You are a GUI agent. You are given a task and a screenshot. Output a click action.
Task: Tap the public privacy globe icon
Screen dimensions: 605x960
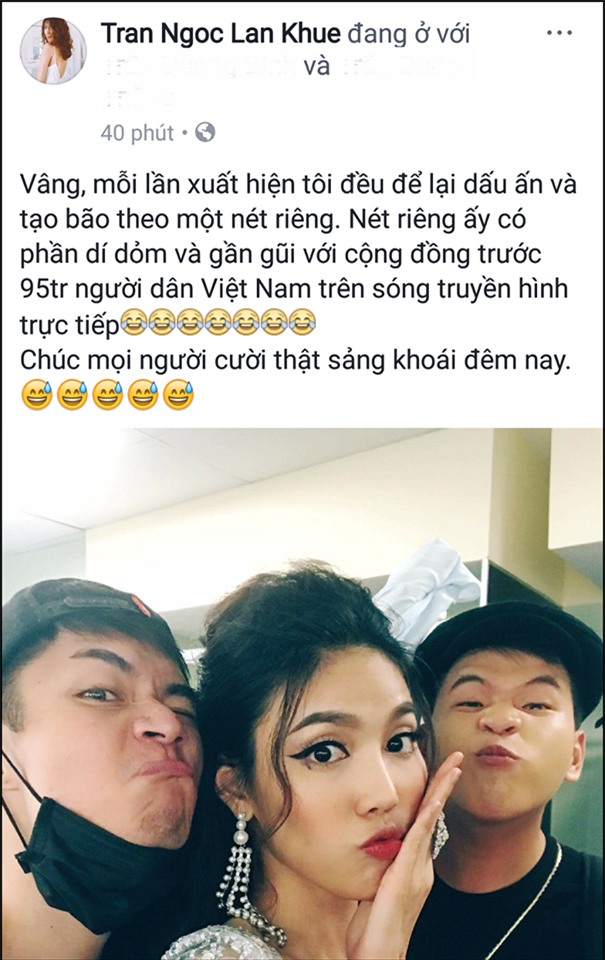click(x=205, y=132)
